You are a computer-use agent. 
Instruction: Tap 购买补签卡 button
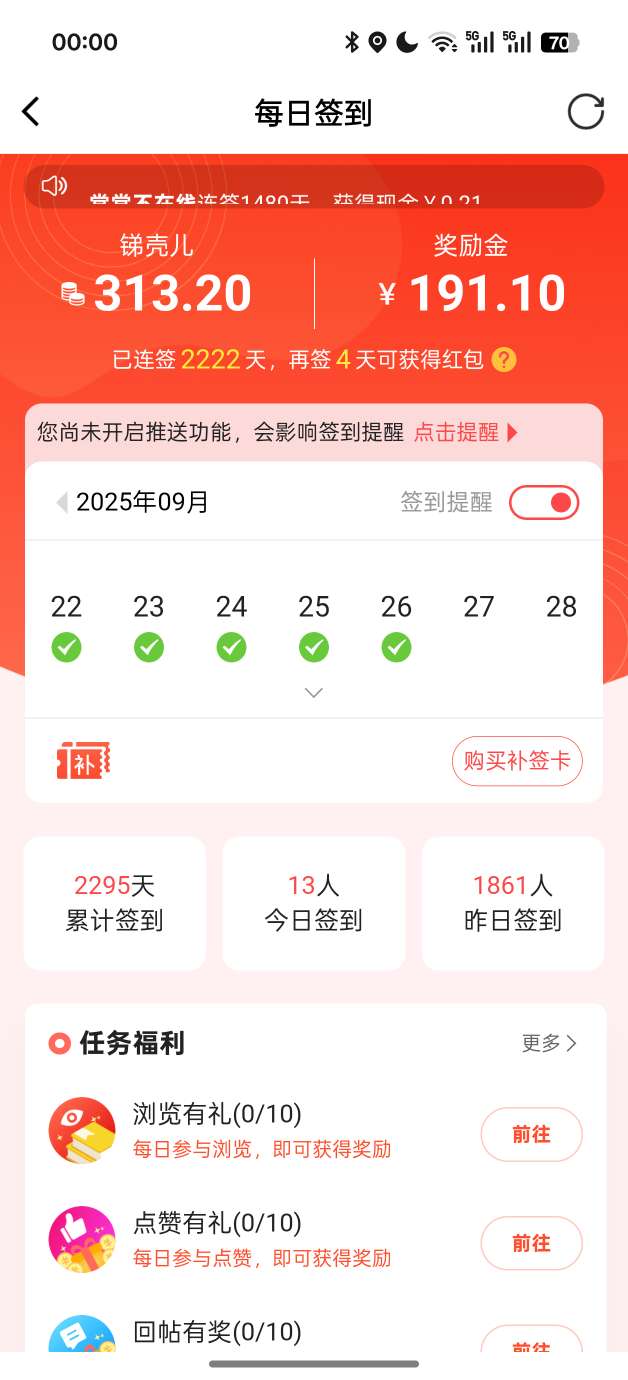[517, 761]
